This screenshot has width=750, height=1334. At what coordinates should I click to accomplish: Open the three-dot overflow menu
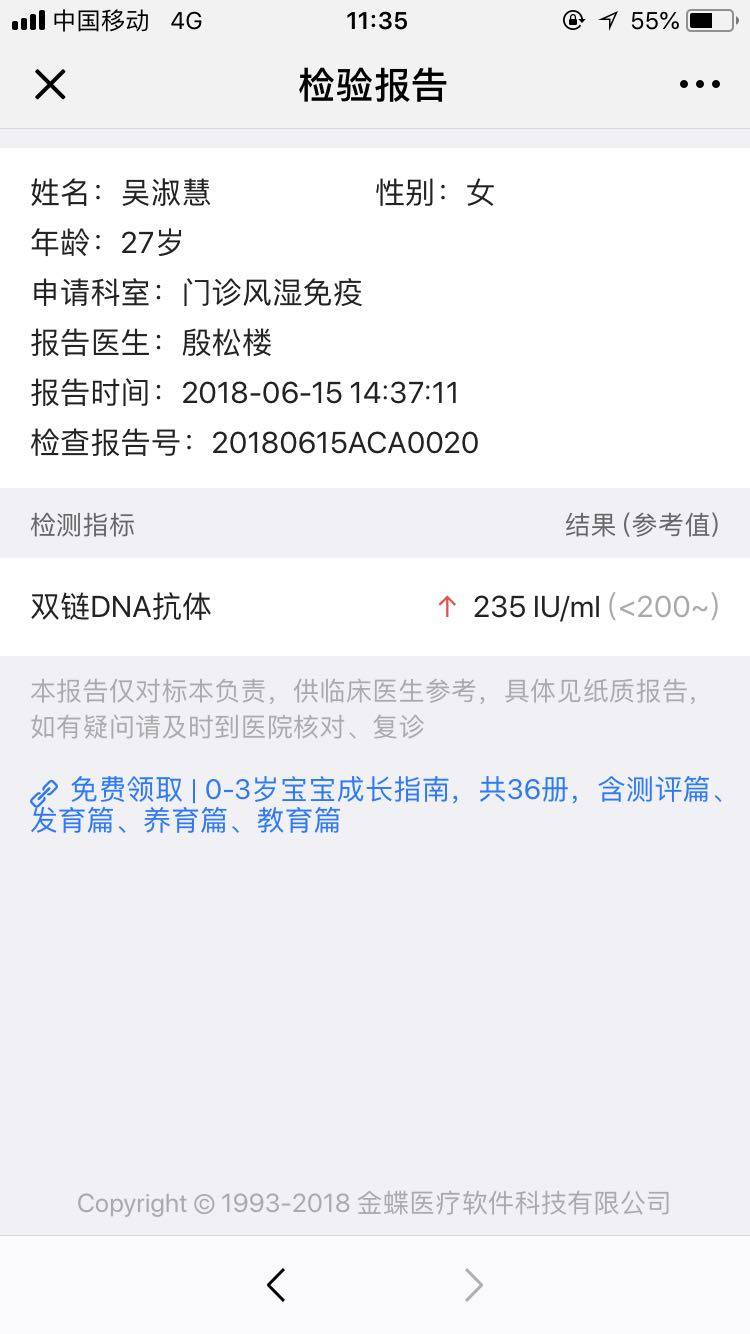699,85
